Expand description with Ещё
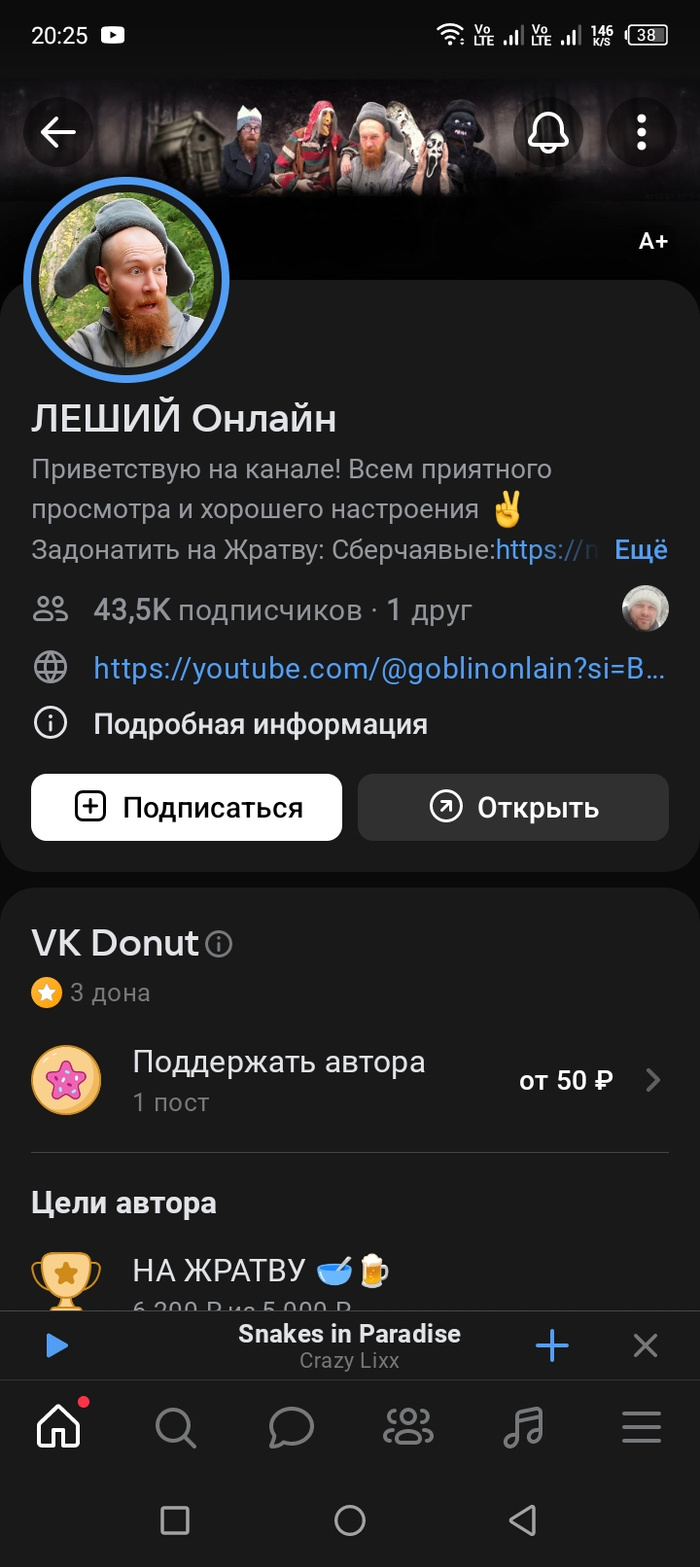 click(x=640, y=549)
